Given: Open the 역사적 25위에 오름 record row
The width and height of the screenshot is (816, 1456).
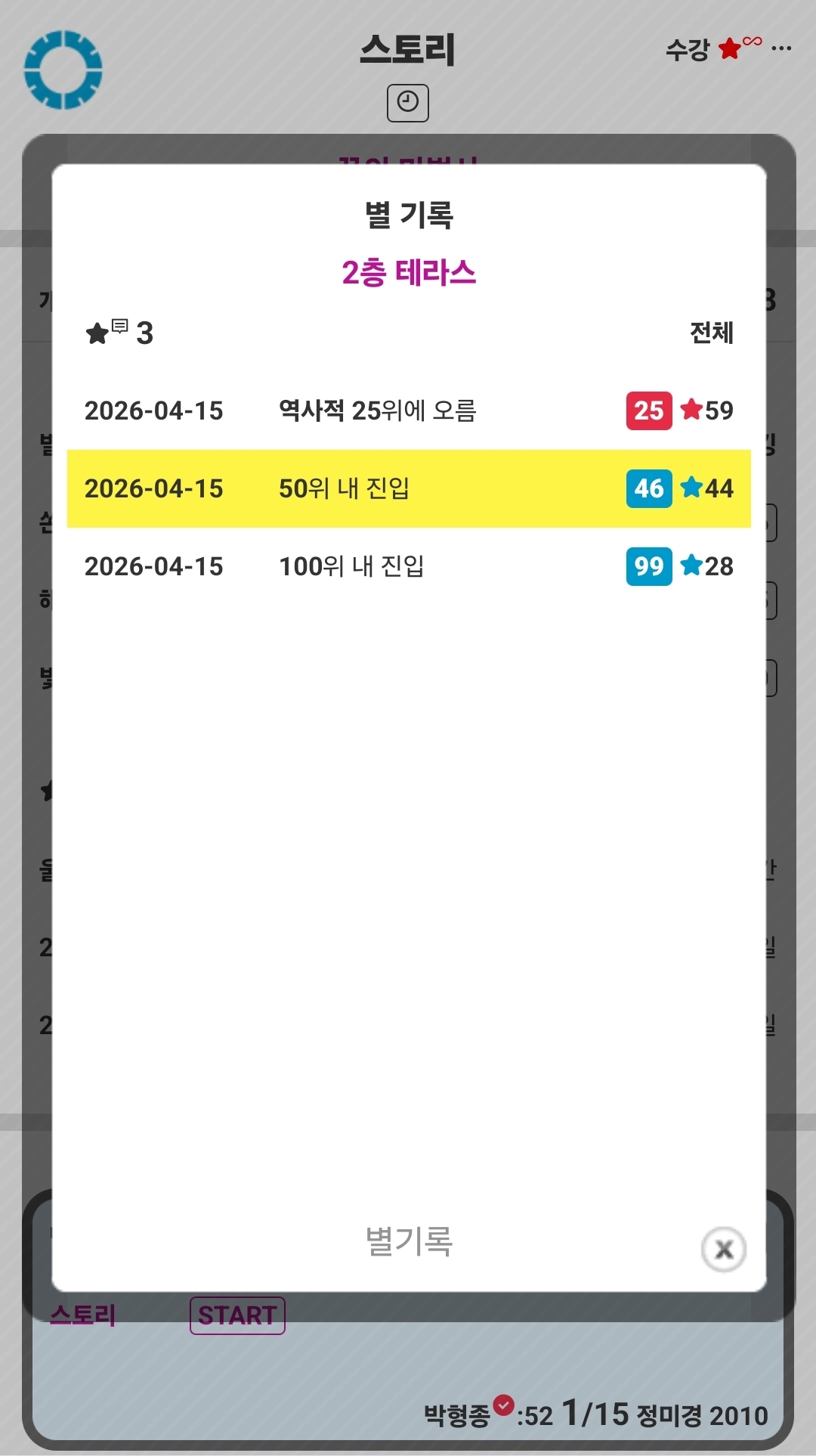Looking at the screenshot, I should coord(409,410).
